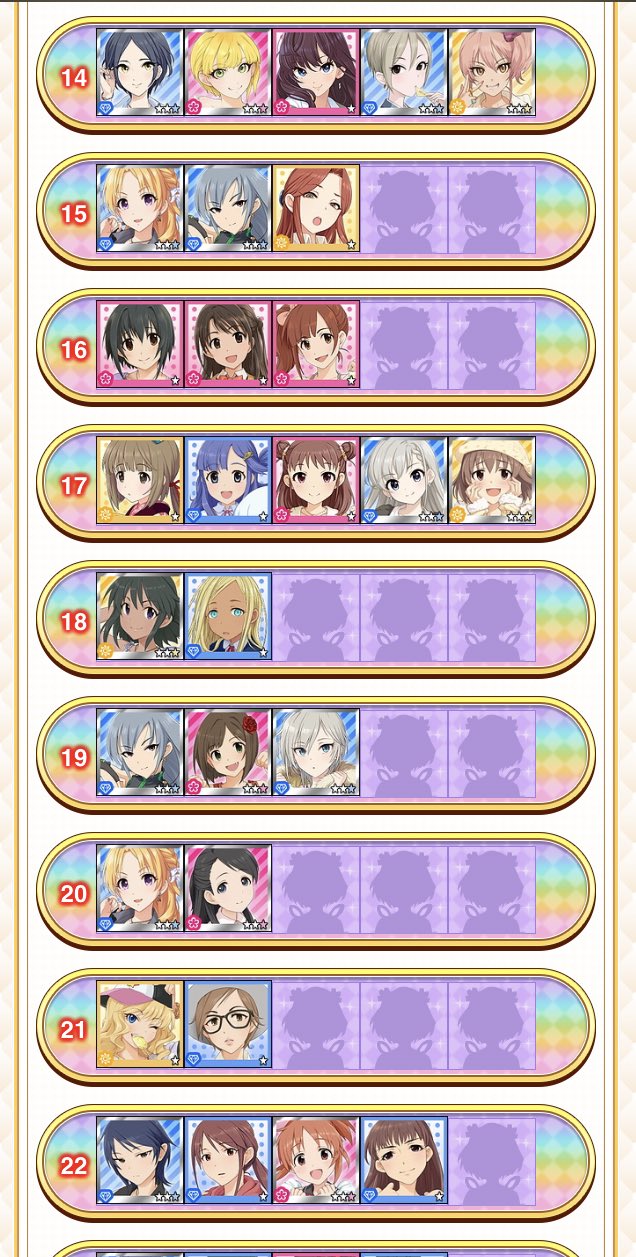This screenshot has height=1257, width=636.
Task: Tap the glasses-wearing idol card in unit 21
Action: point(228,1024)
